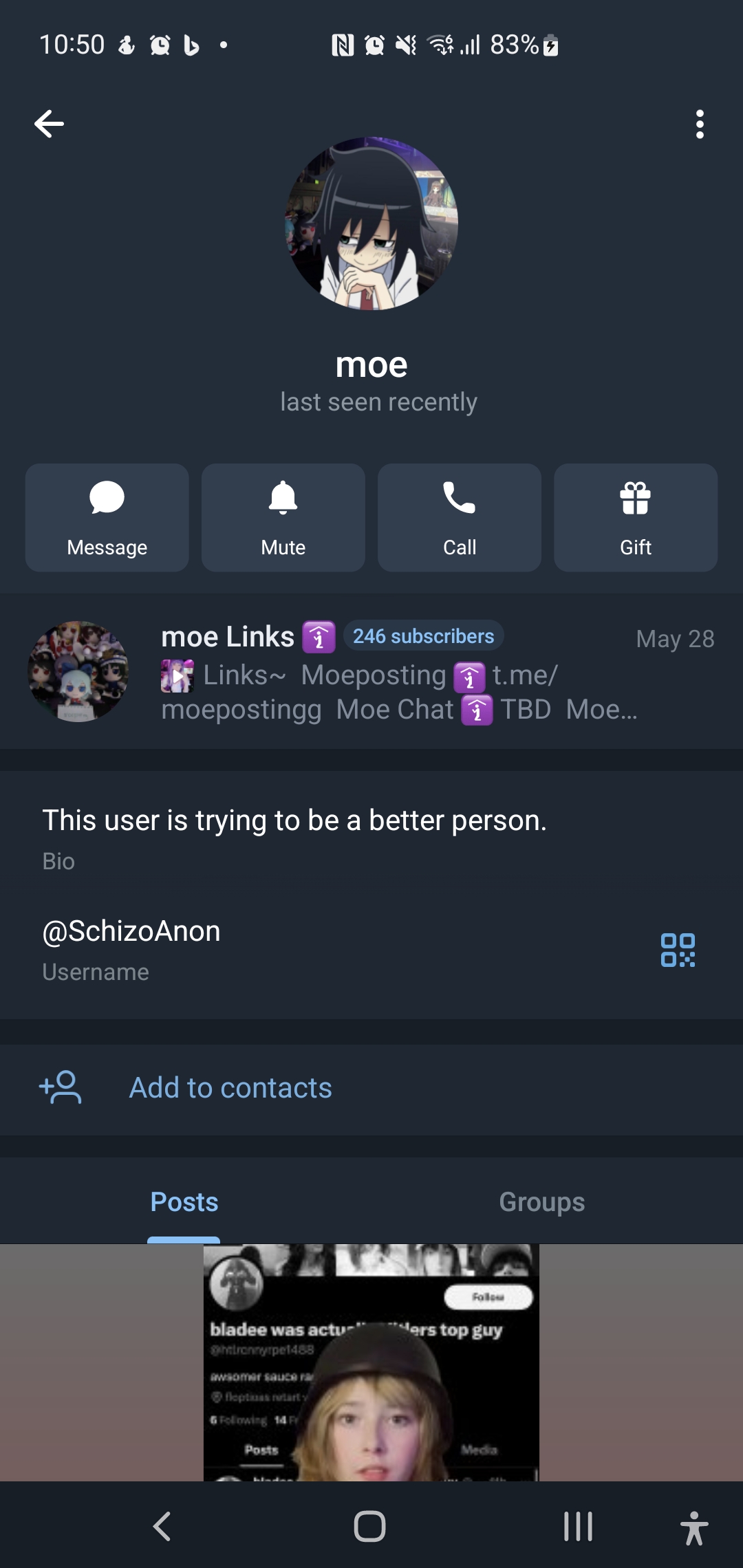Add moe to contacts
This screenshot has height=1568, width=743.
click(x=230, y=1088)
